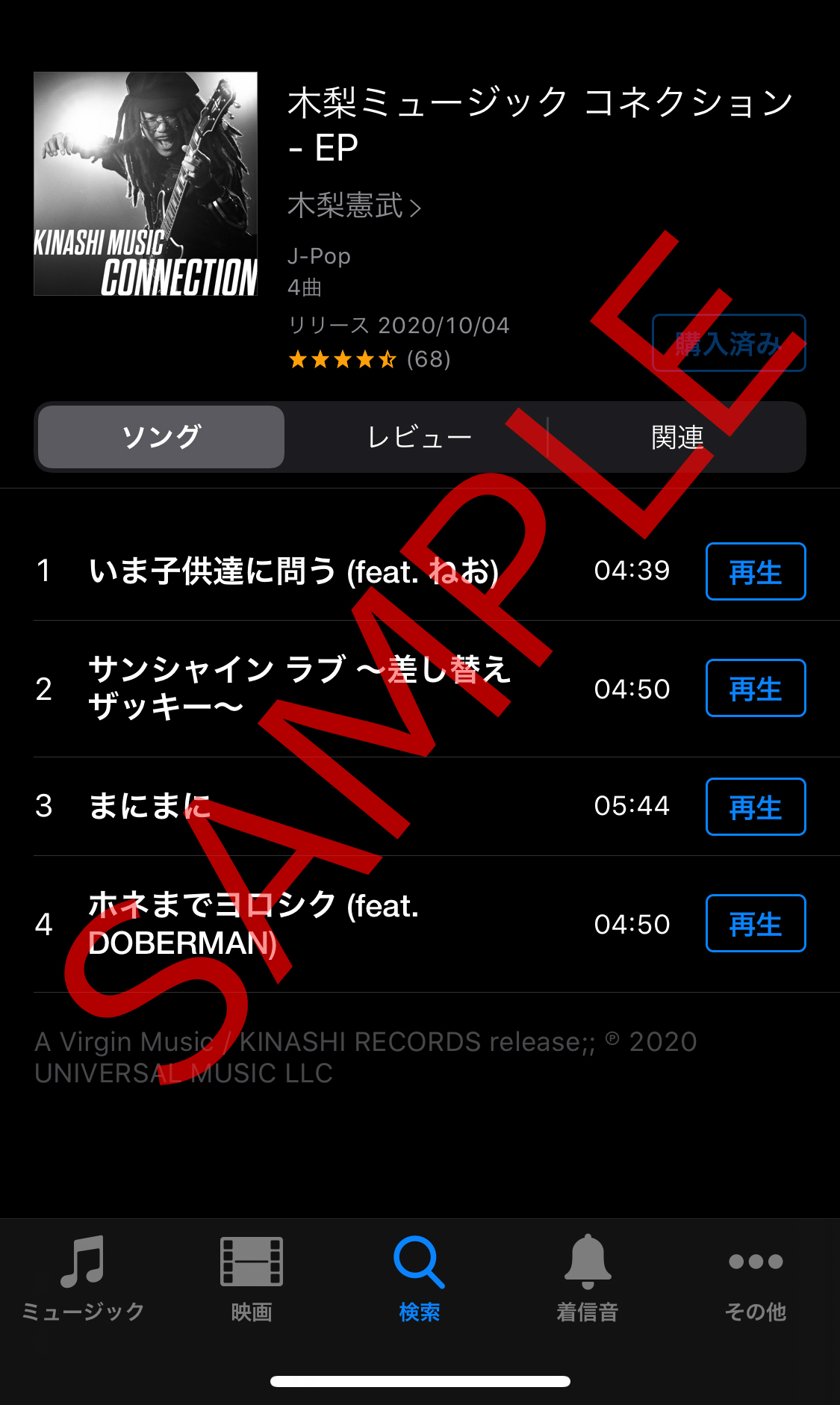Switch to the レビュー tab
The width and height of the screenshot is (840, 1405).
[419, 437]
